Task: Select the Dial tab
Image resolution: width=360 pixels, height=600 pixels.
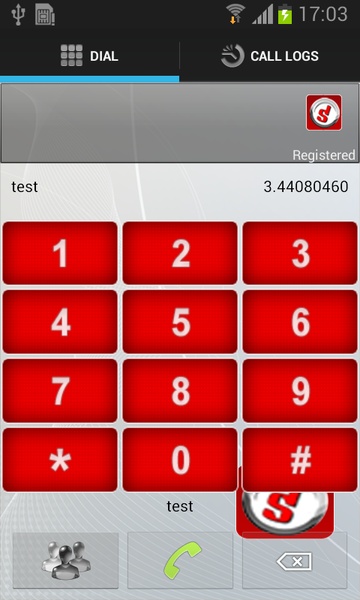Action: [90, 56]
